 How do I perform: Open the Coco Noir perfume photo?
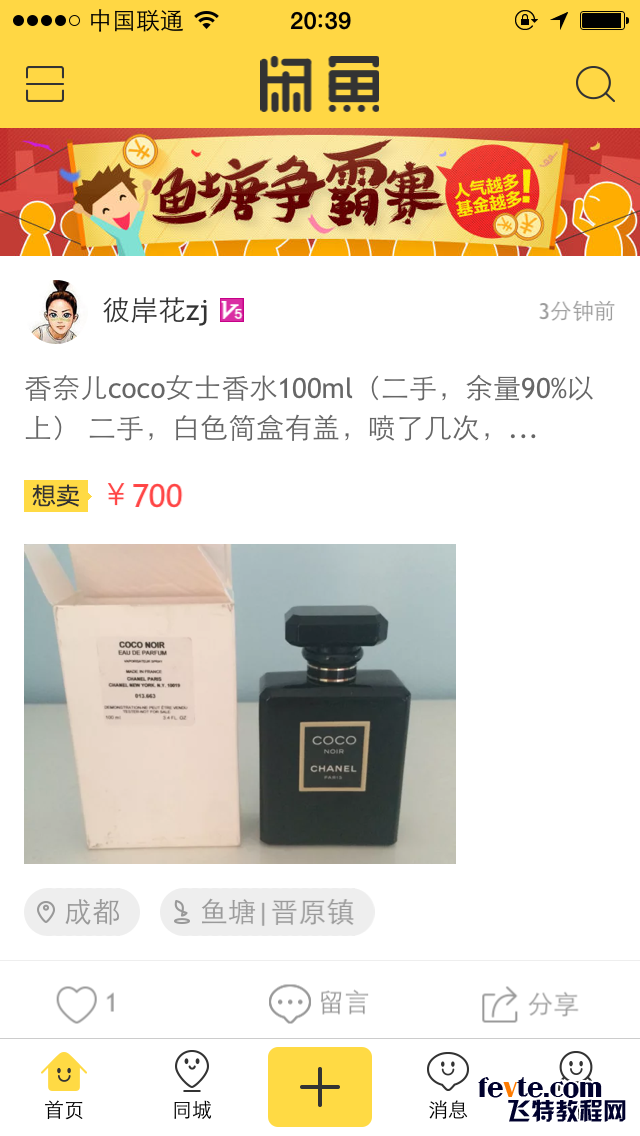click(240, 703)
